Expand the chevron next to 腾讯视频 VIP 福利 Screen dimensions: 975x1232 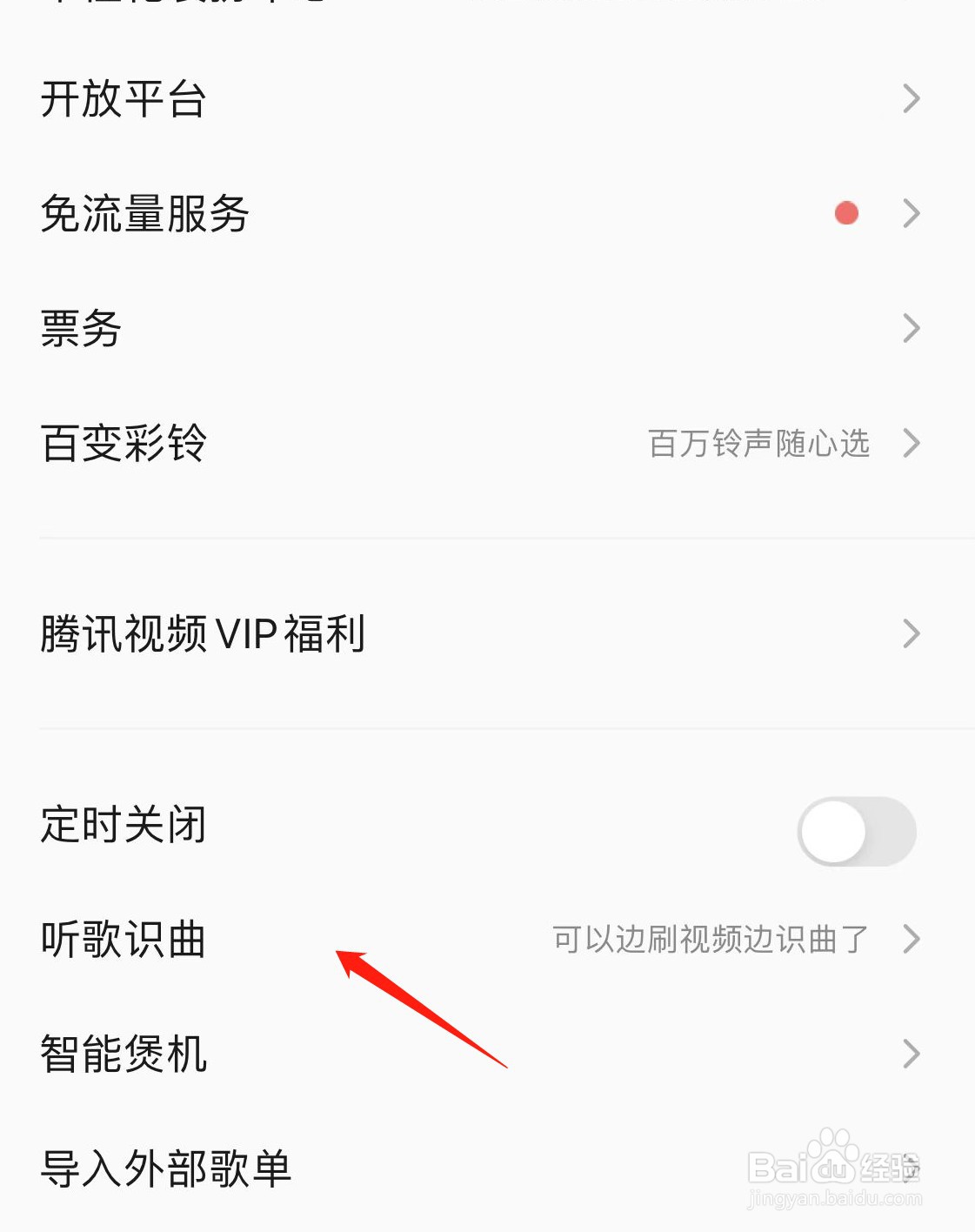(912, 633)
